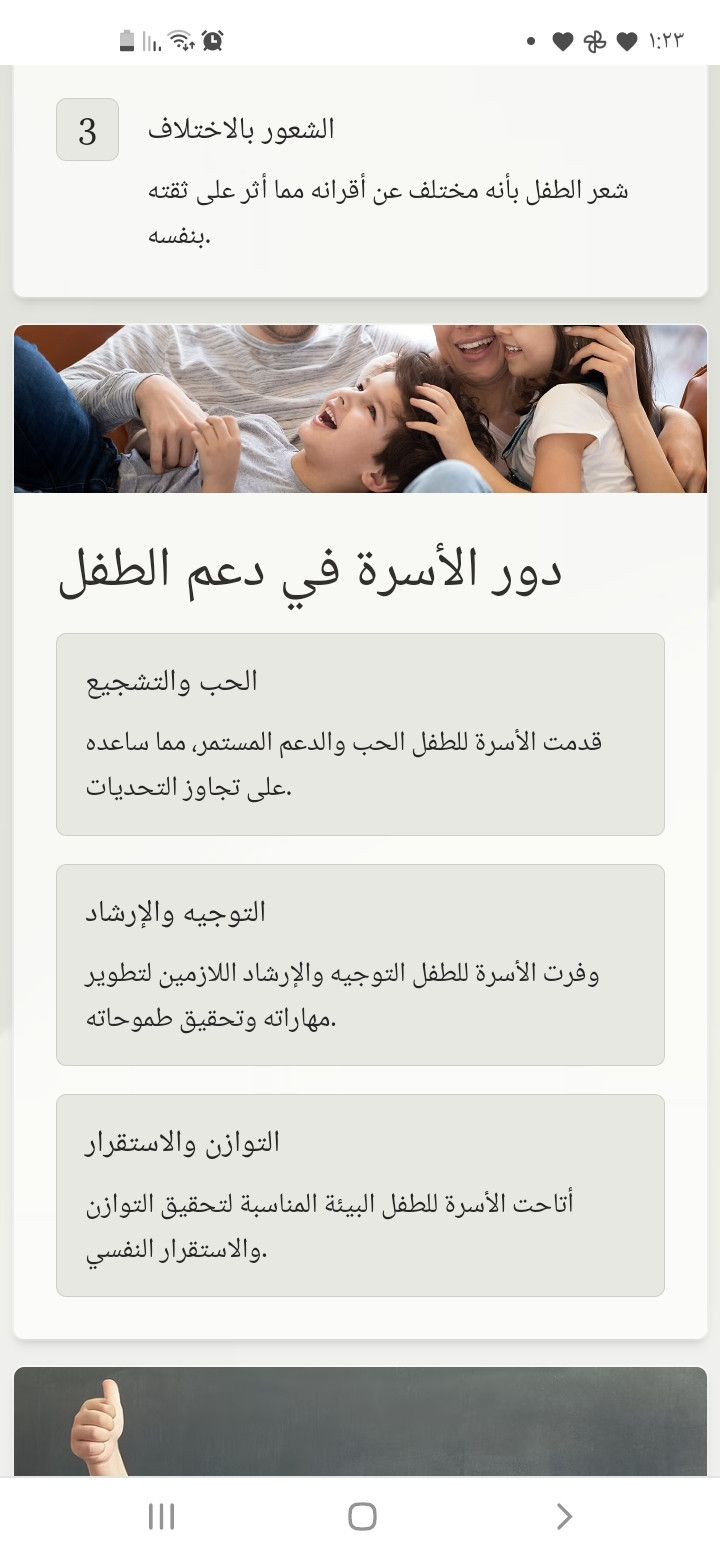Screen dimensions: 720x1560
Task: Go to the home screen
Action: [x=362, y=1517]
